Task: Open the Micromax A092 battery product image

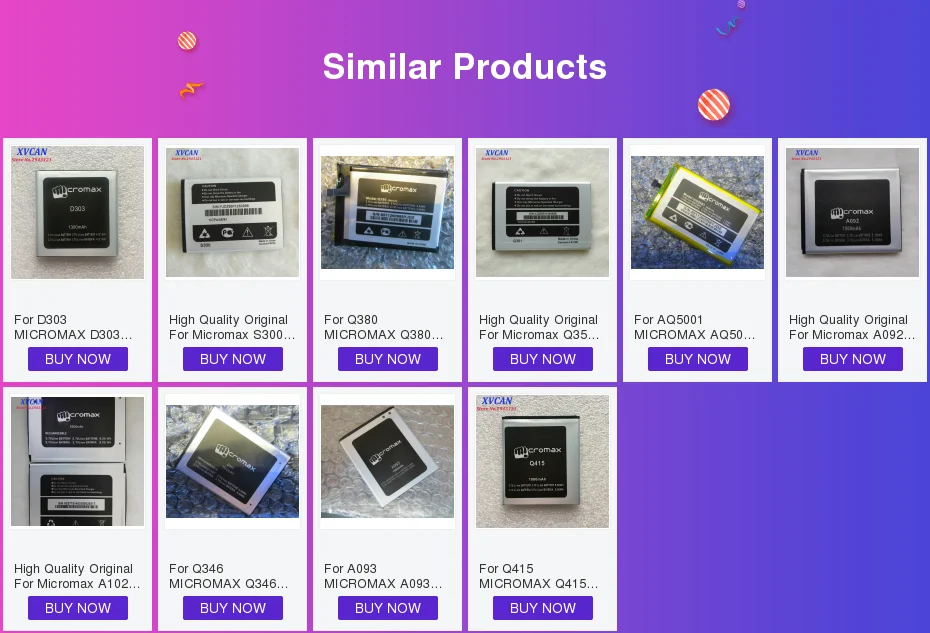Action: (x=852, y=212)
